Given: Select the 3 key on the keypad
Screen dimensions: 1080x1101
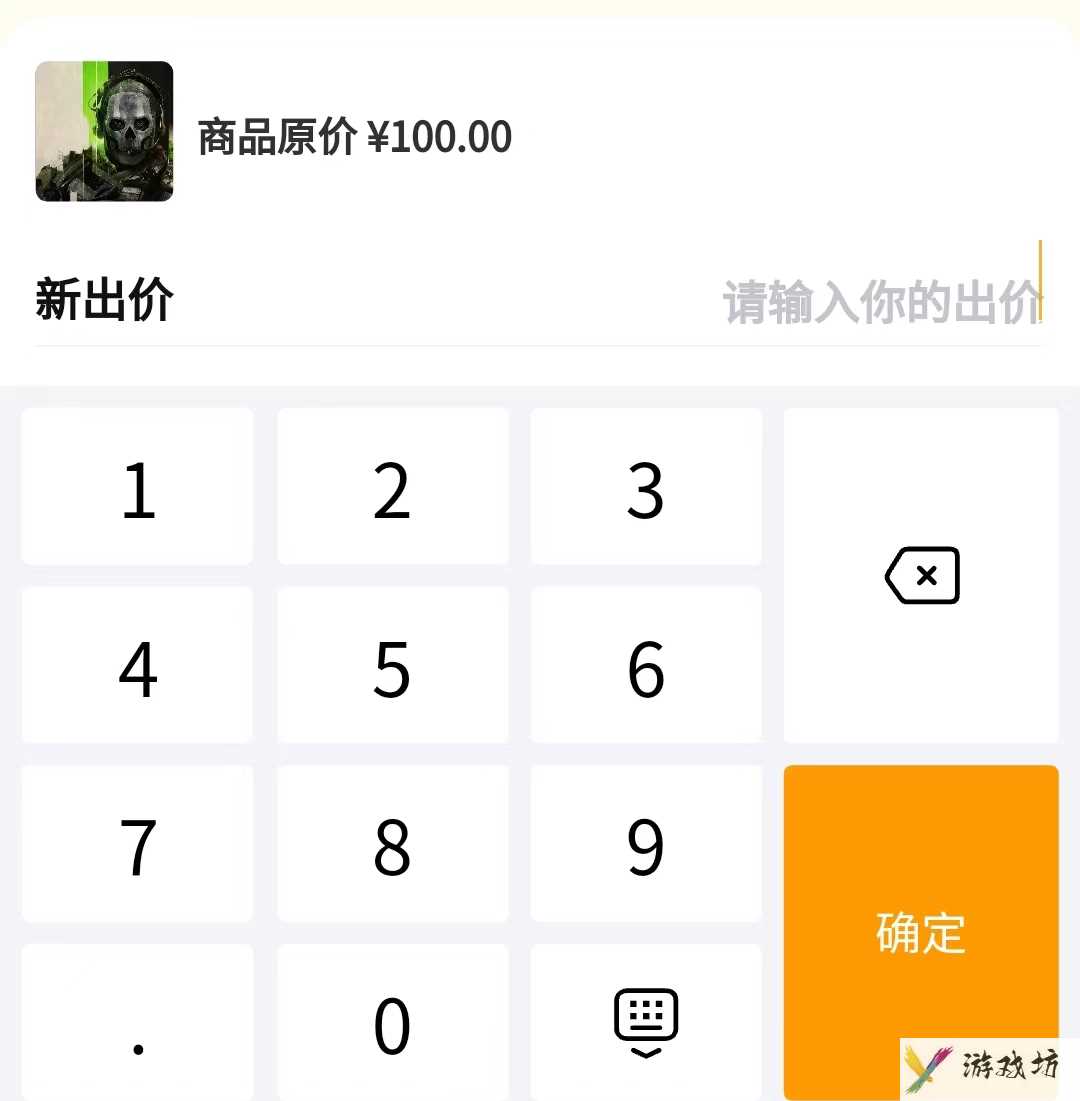Looking at the screenshot, I should pos(646,487).
